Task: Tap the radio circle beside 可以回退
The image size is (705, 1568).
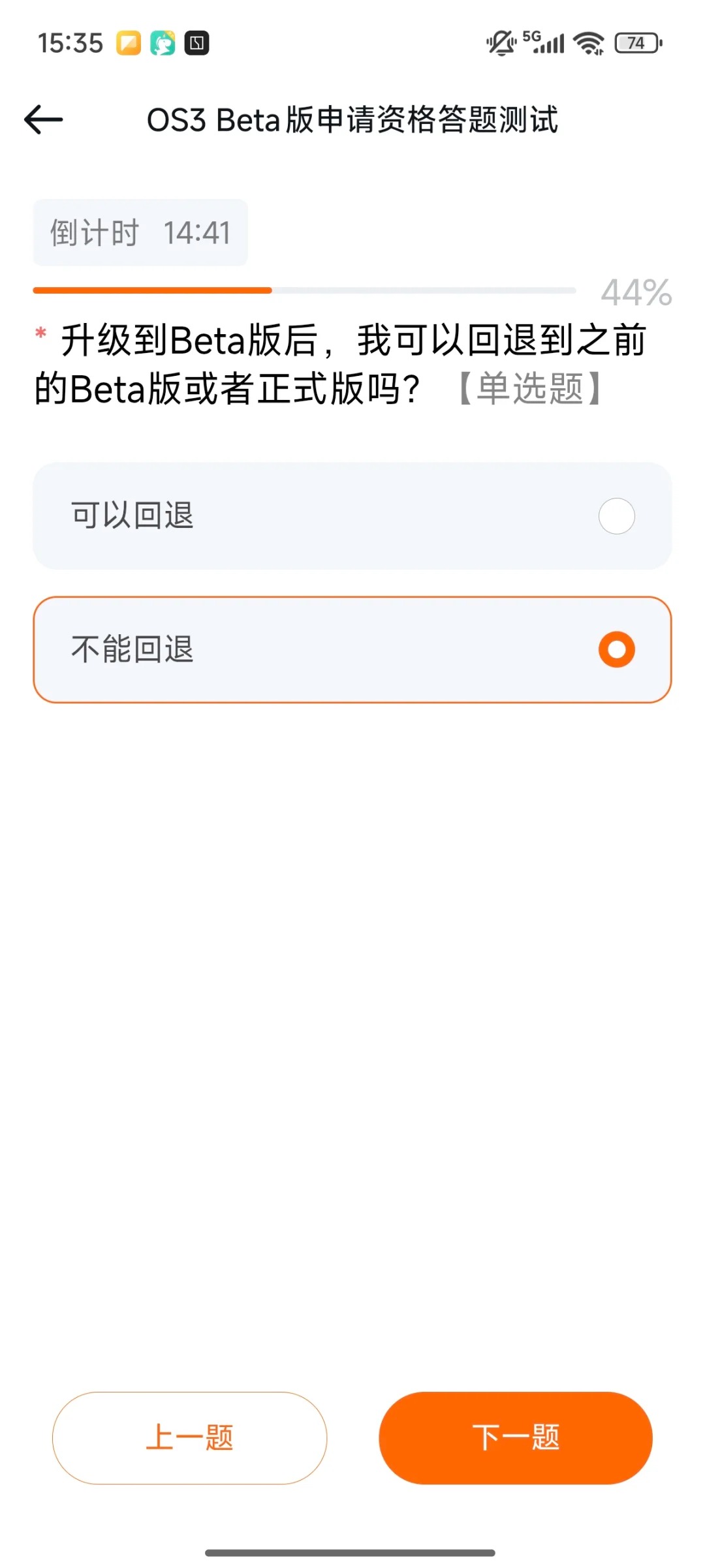Action: coord(616,516)
